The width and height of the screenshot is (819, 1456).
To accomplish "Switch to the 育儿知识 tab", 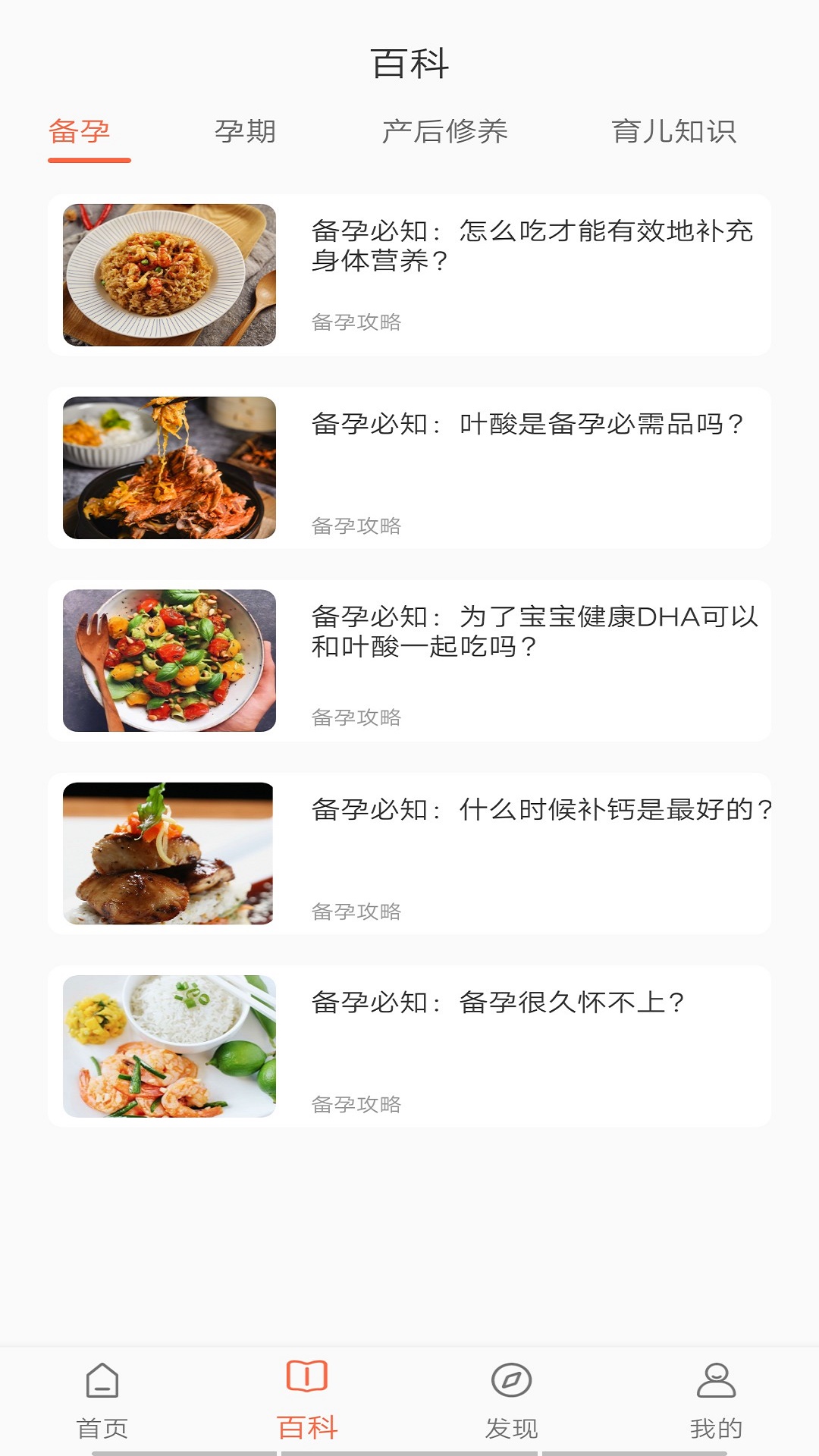I will tap(673, 132).
